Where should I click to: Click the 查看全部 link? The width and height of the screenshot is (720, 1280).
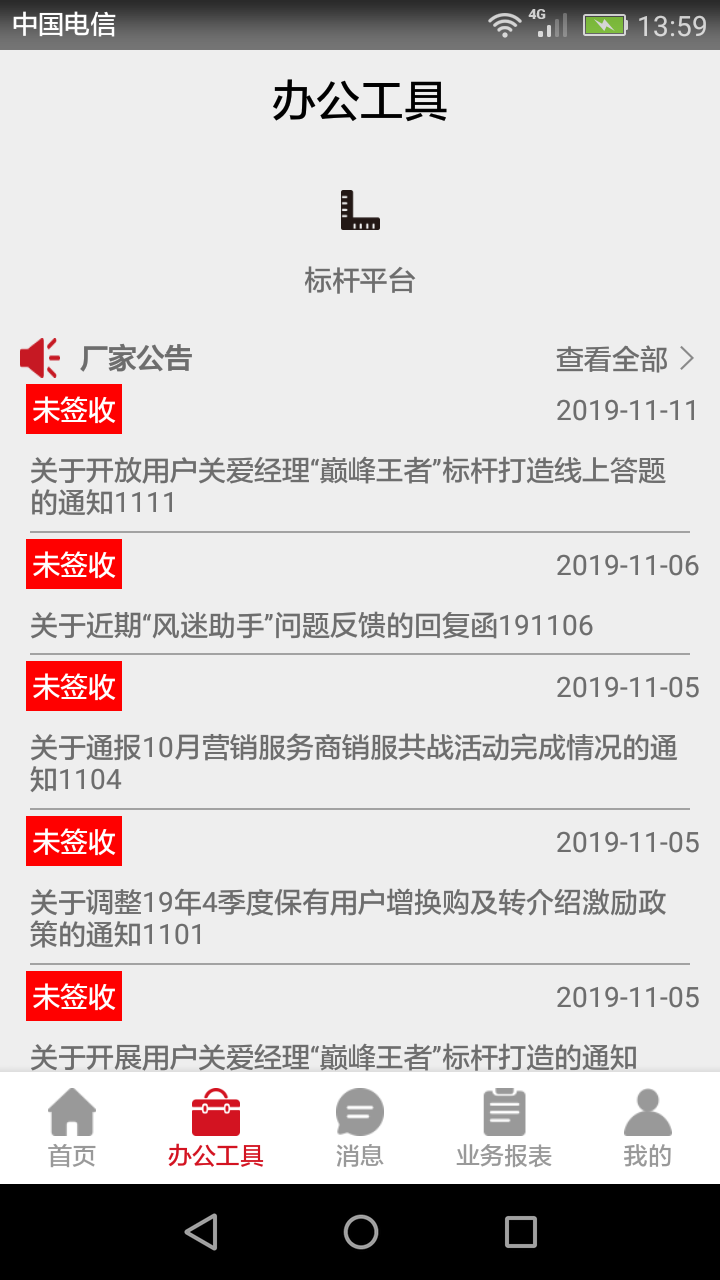611,358
